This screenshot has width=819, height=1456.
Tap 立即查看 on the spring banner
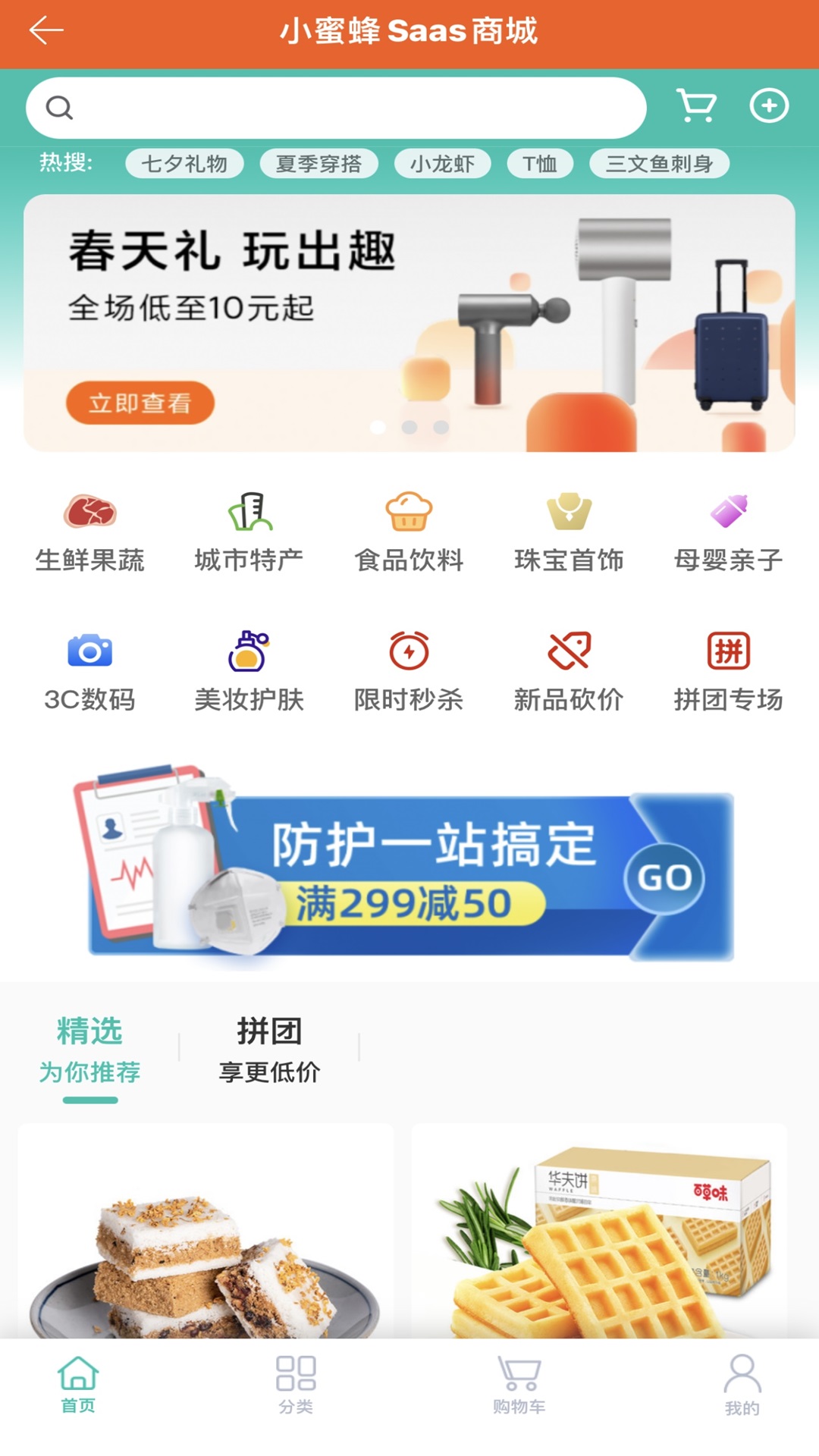[x=140, y=403]
